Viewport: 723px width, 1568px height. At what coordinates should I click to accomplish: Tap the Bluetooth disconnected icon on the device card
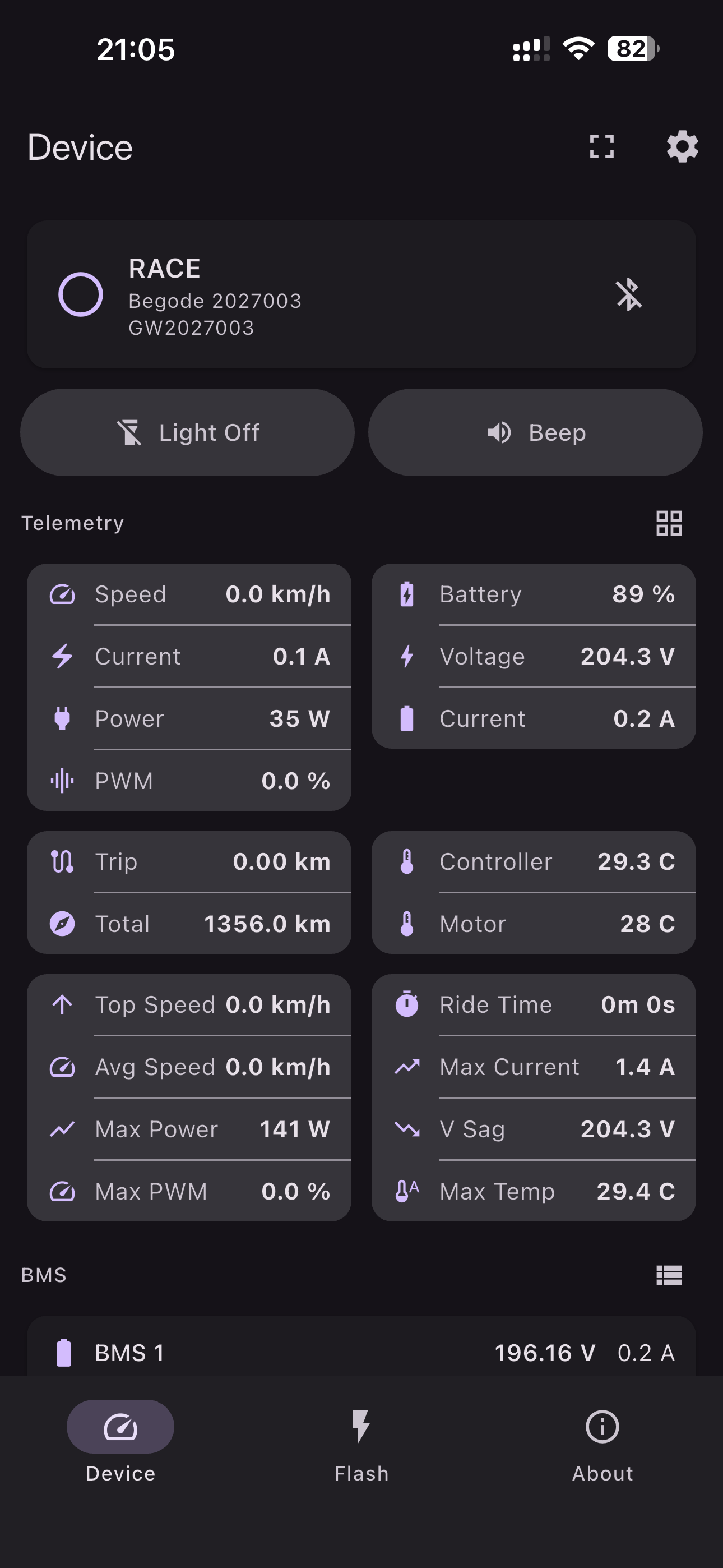click(x=630, y=294)
